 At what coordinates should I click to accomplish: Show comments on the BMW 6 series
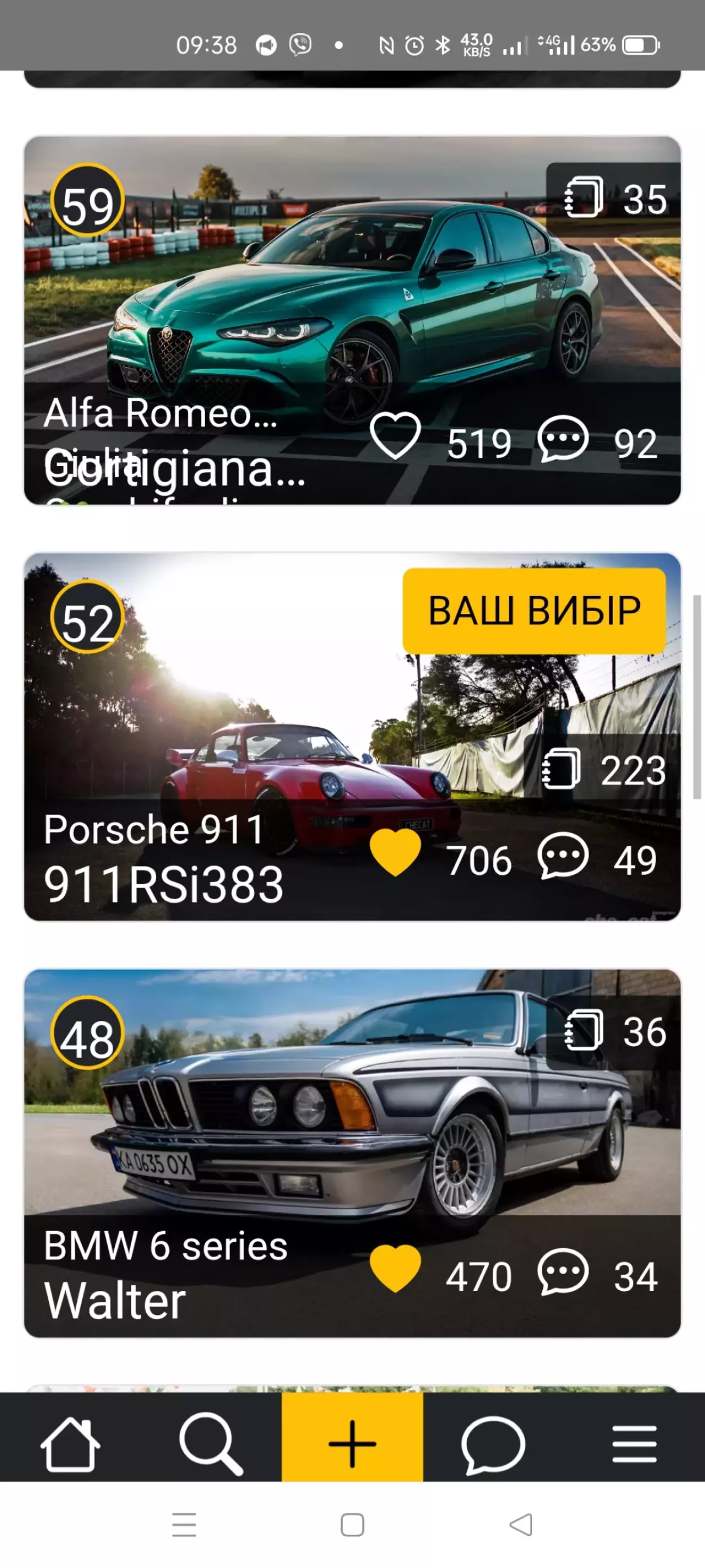click(562, 1271)
